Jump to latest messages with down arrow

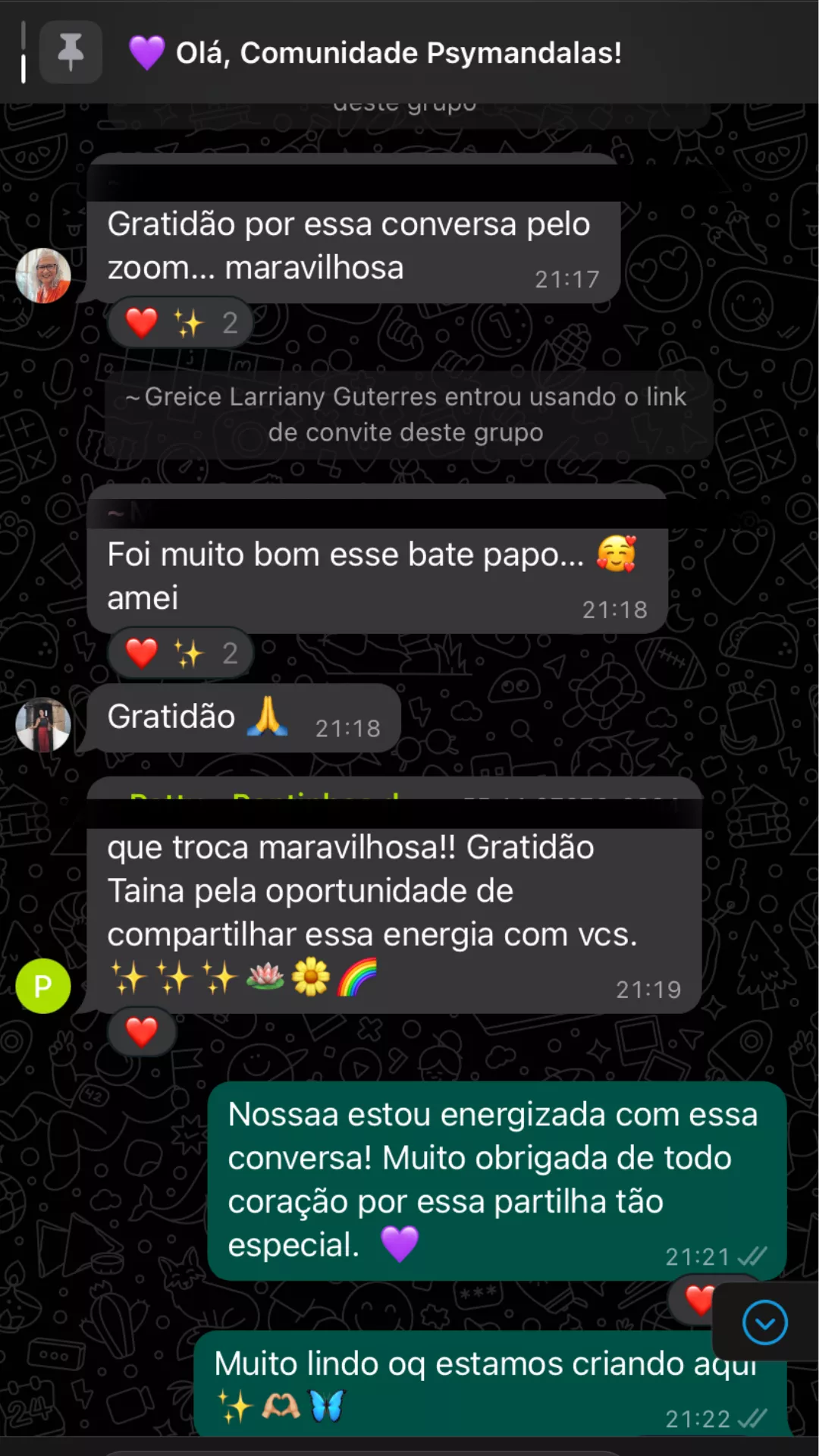point(764,1323)
